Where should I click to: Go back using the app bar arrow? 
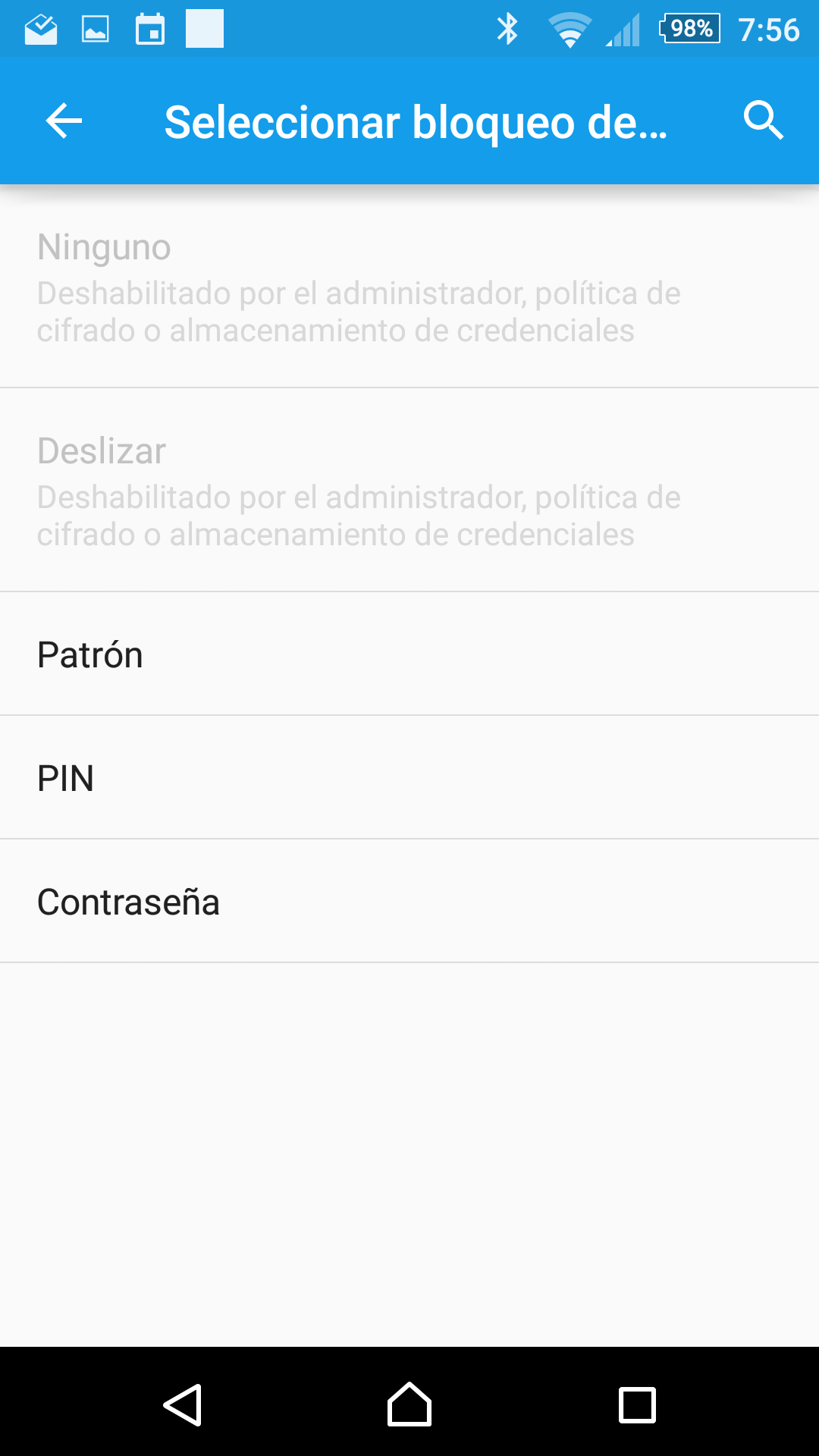tap(64, 121)
